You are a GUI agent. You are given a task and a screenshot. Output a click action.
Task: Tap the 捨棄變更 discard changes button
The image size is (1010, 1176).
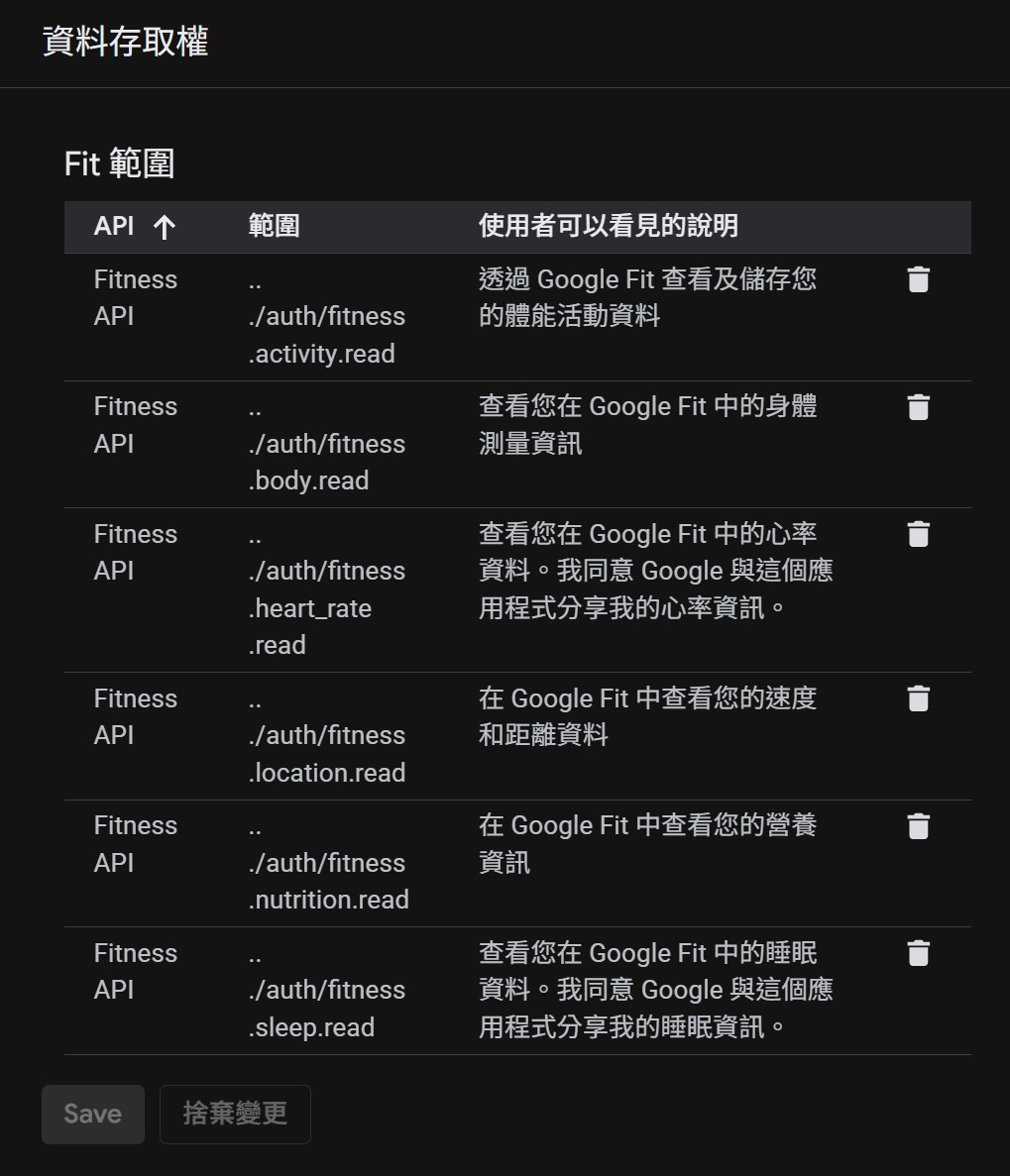click(x=235, y=1114)
